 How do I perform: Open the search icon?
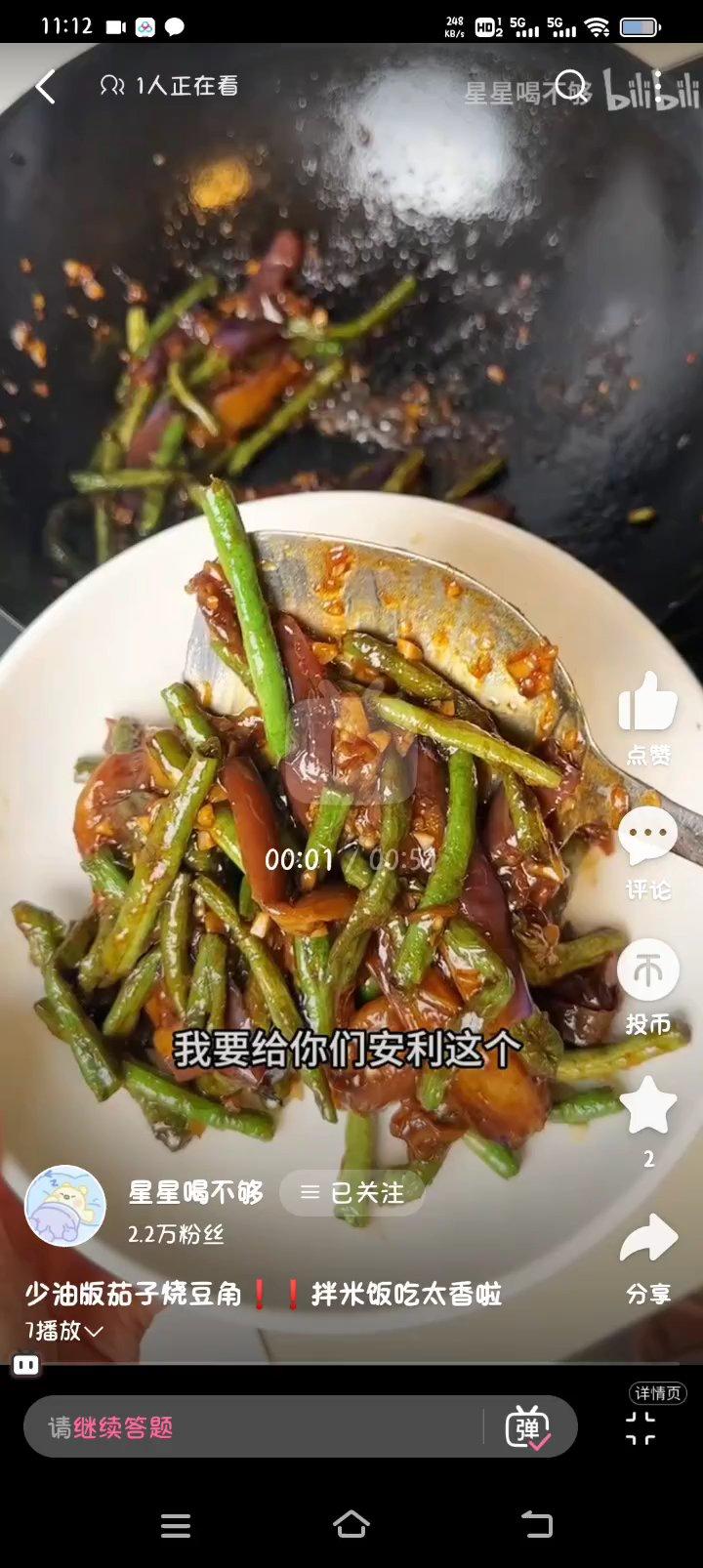pyautogui.click(x=569, y=87)
